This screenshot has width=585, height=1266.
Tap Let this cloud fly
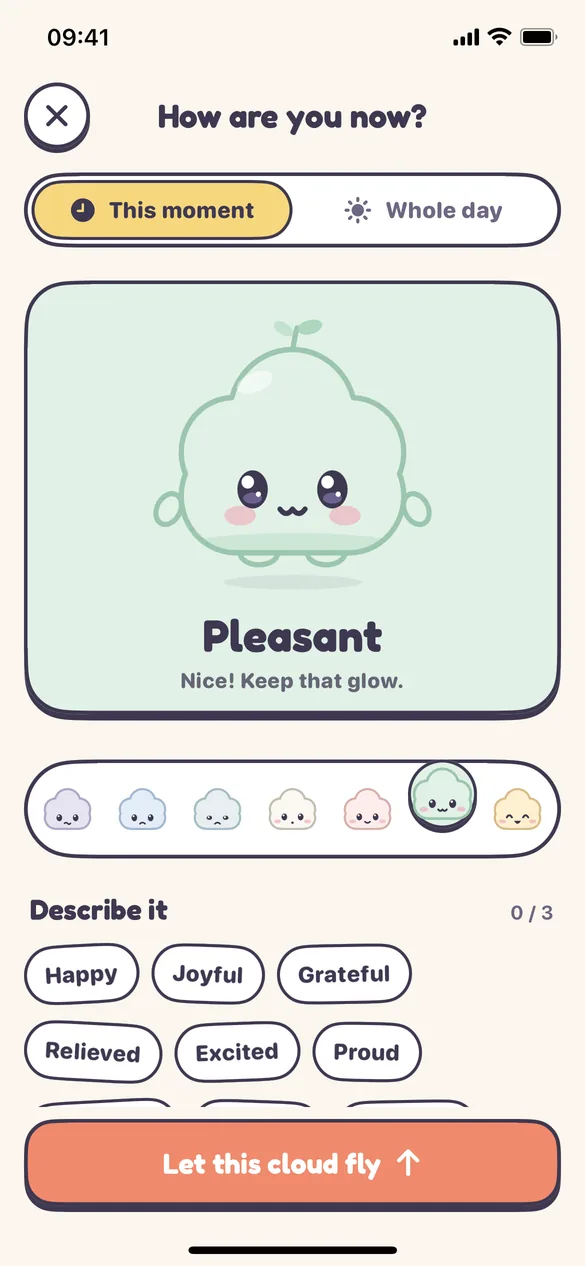[x=292, y=1163]
